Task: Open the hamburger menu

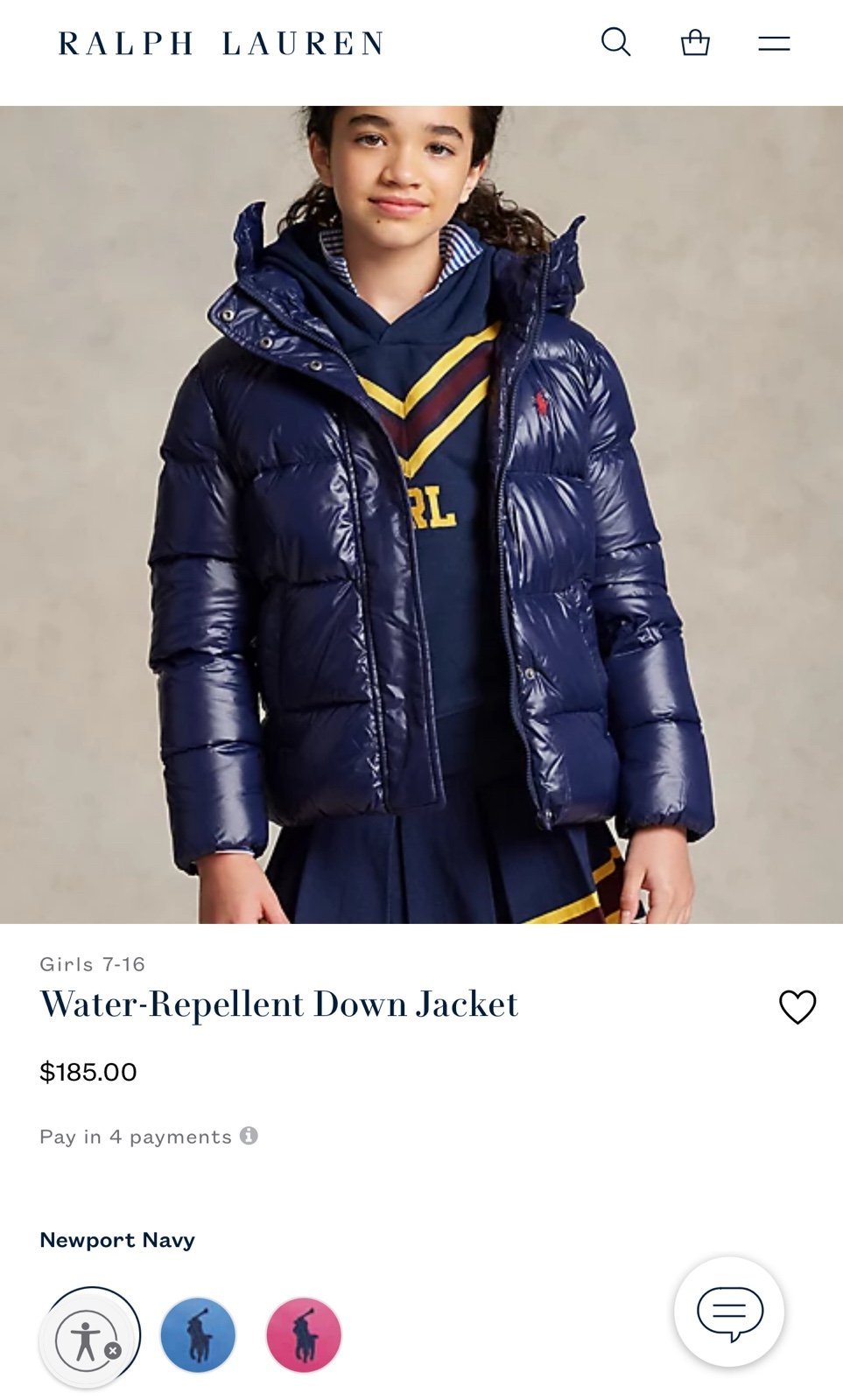Action: 774,43
